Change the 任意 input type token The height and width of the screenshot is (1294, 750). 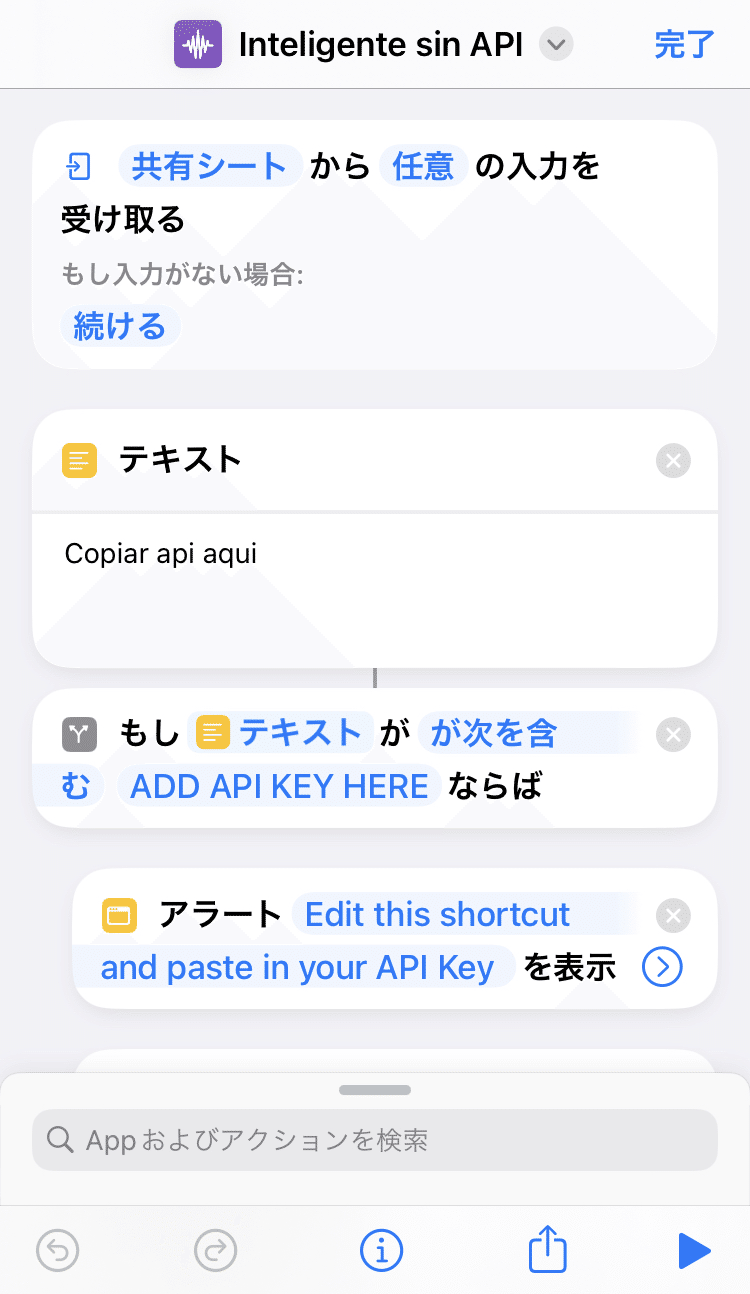click(424, 166)
